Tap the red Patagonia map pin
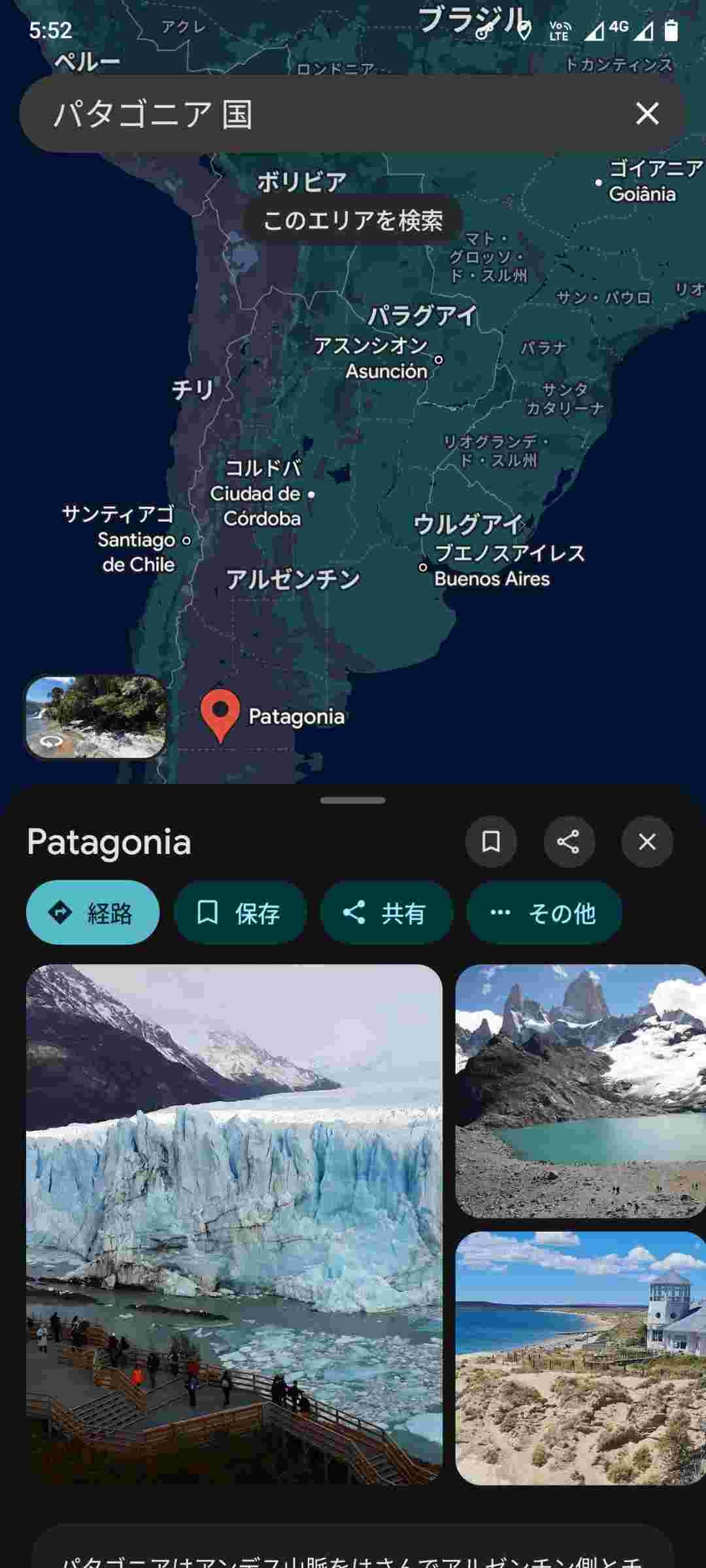The image size is (706, 1568). pyautogui.click(x=220, y=713)
